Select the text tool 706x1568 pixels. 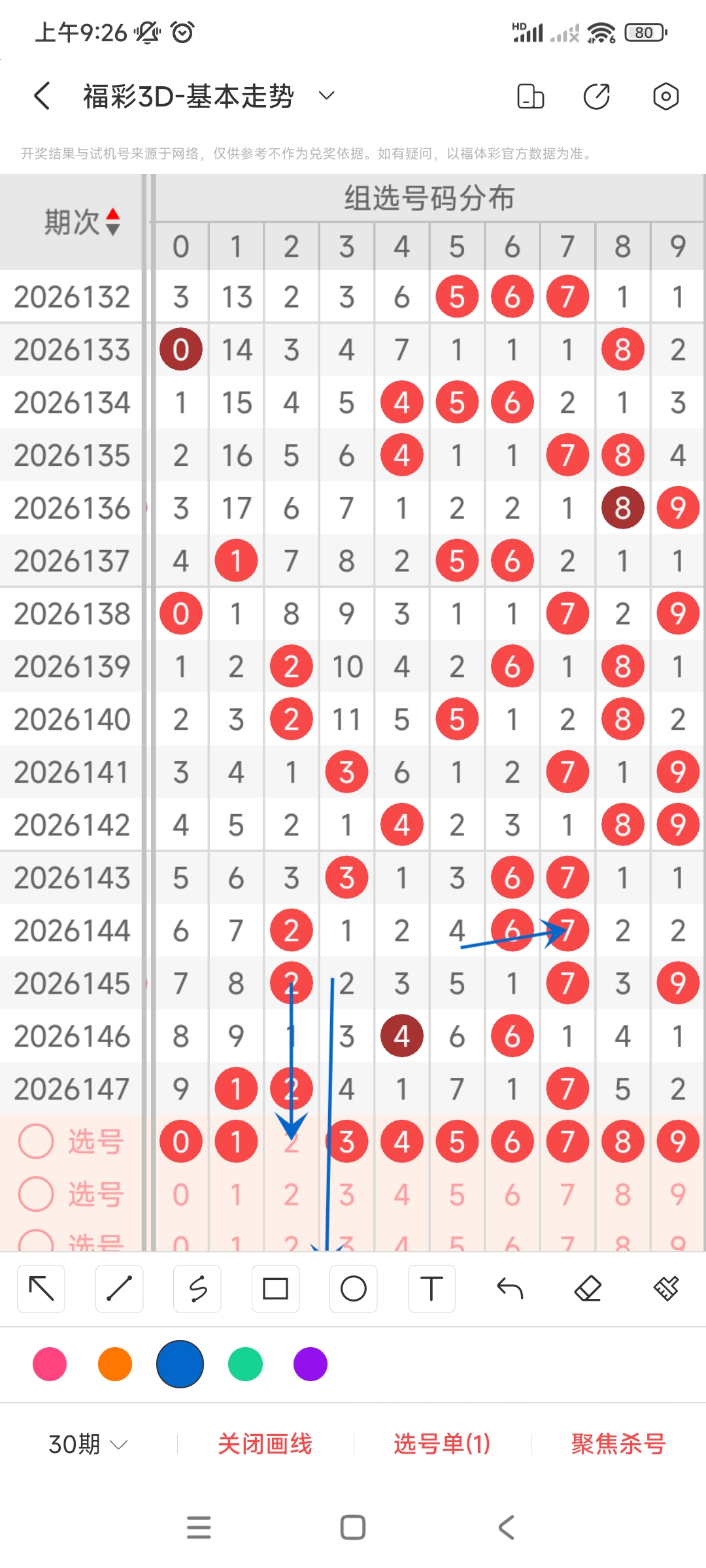[x=431, y=1288]
